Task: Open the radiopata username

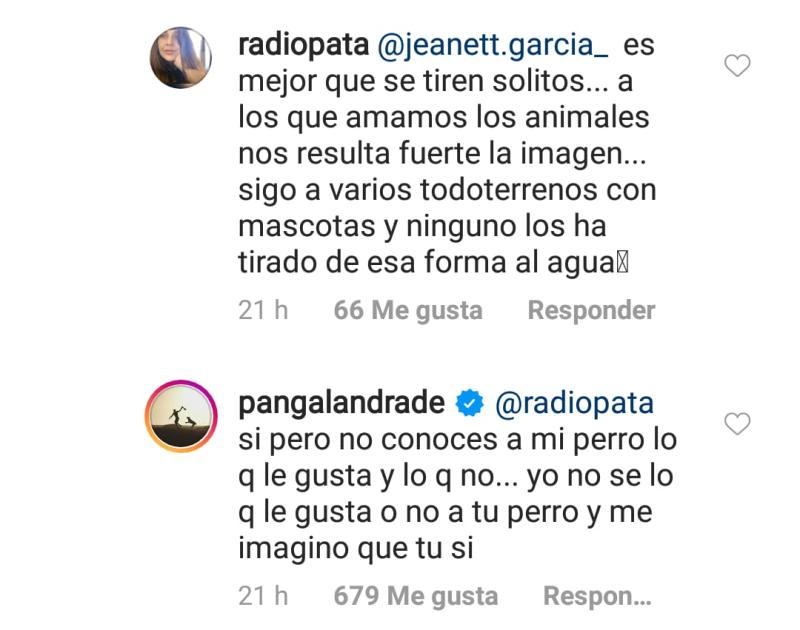Action: (x=302, y=46)
